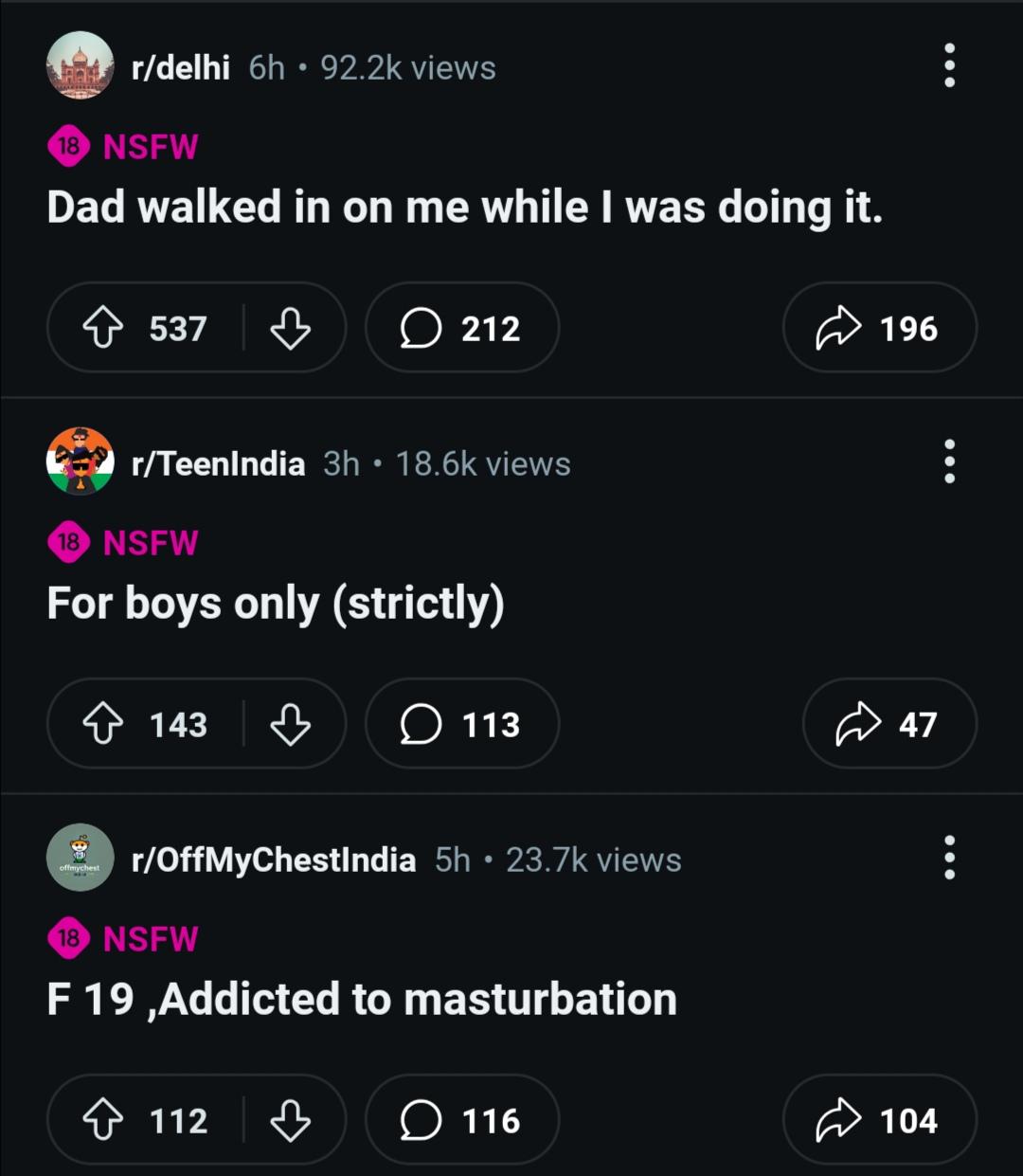Go to the r/OffMyChestIndia community
The height and width of the screenshot is (1176, 1023).
[x=273, y=860]
